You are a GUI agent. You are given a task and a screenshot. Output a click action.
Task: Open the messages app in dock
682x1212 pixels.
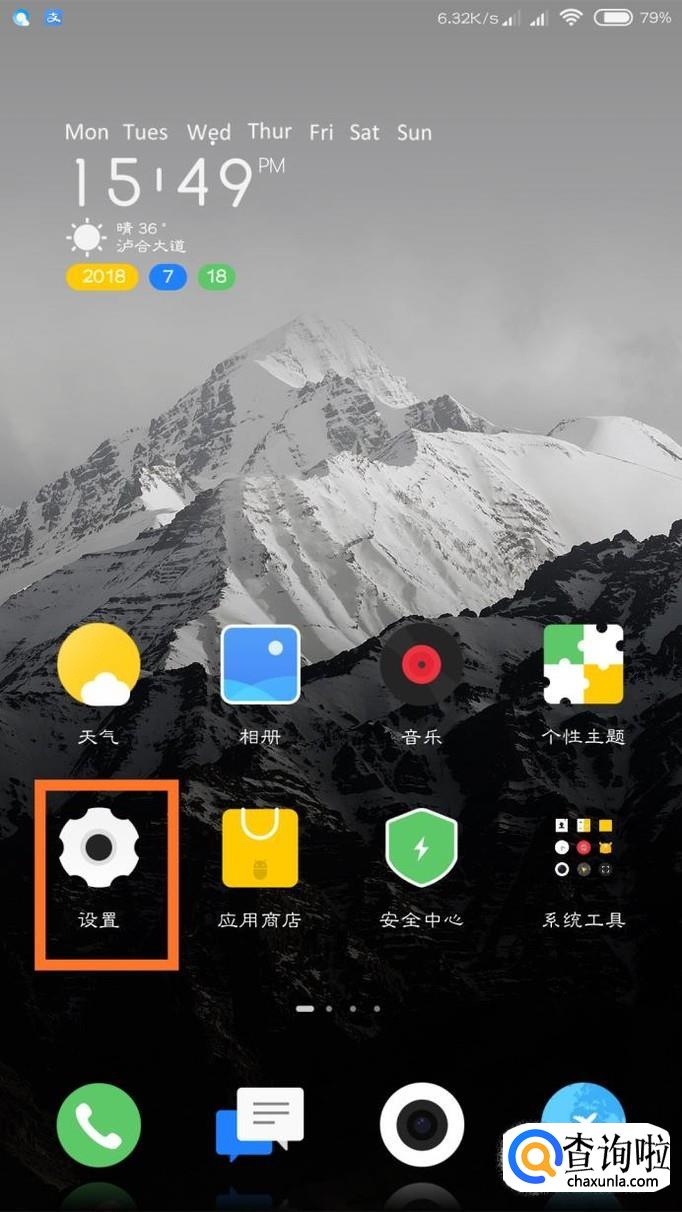click(x=260, y=1125)
